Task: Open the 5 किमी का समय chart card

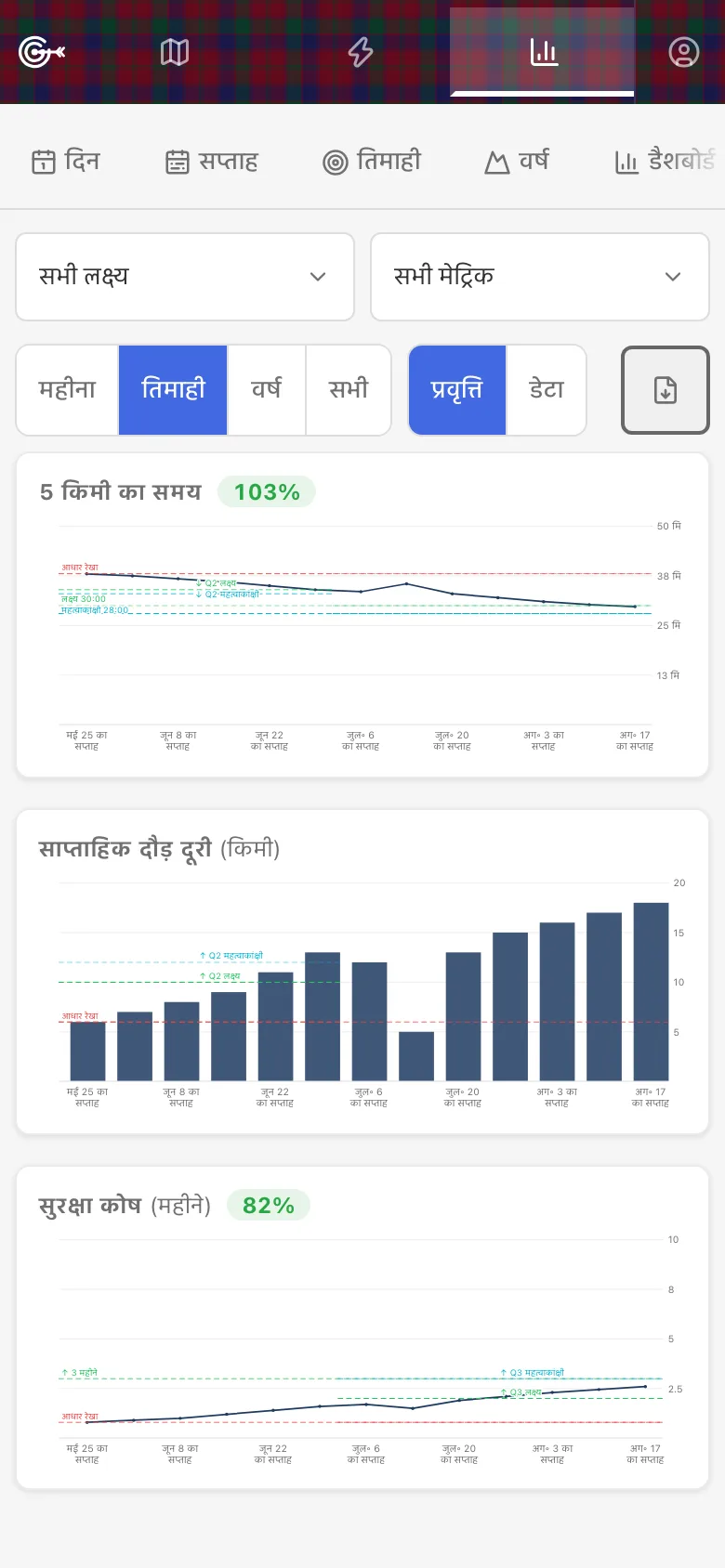Action: 362,615
